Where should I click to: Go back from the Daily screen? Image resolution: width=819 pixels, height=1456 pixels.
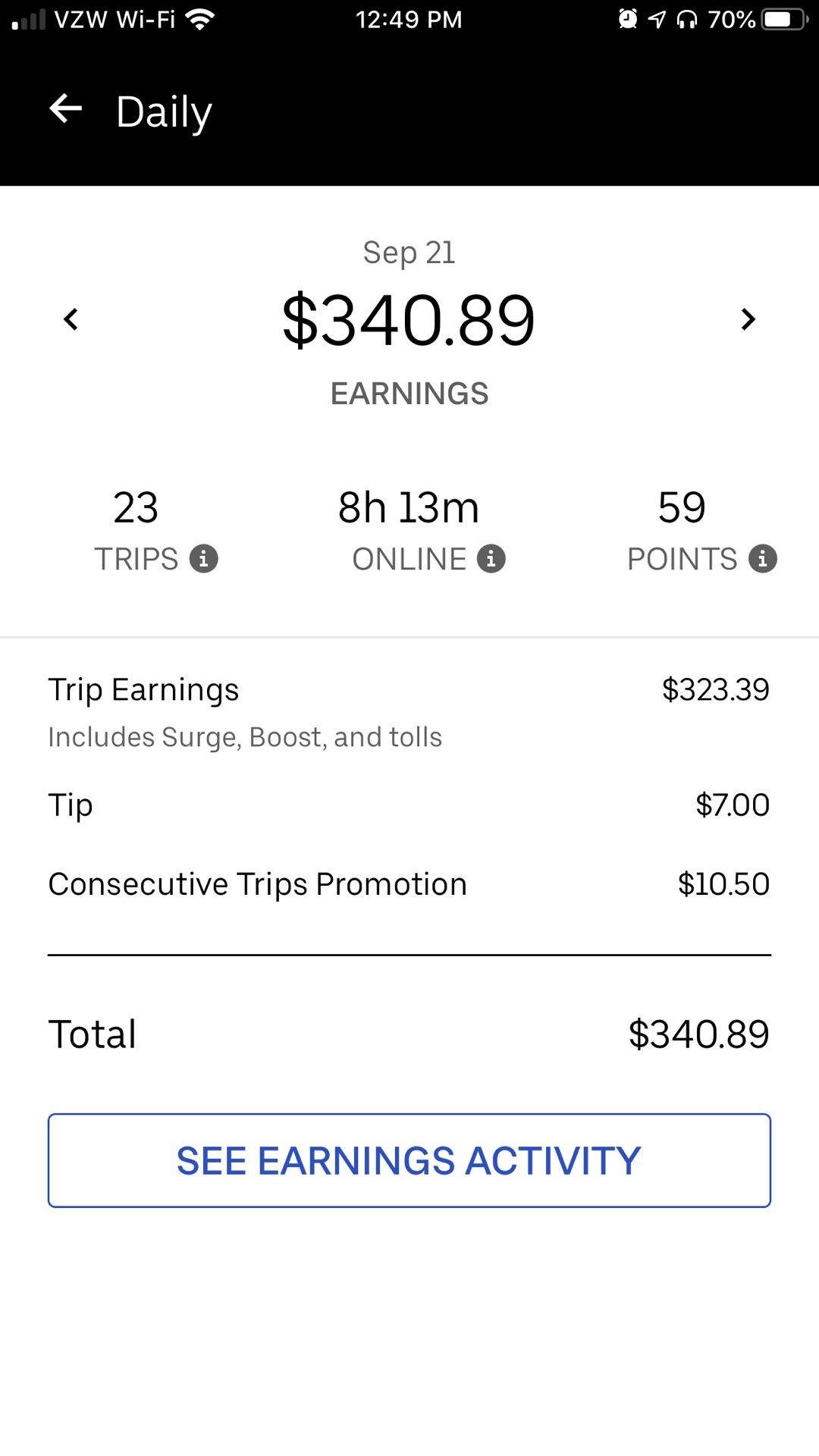point(66,109)
